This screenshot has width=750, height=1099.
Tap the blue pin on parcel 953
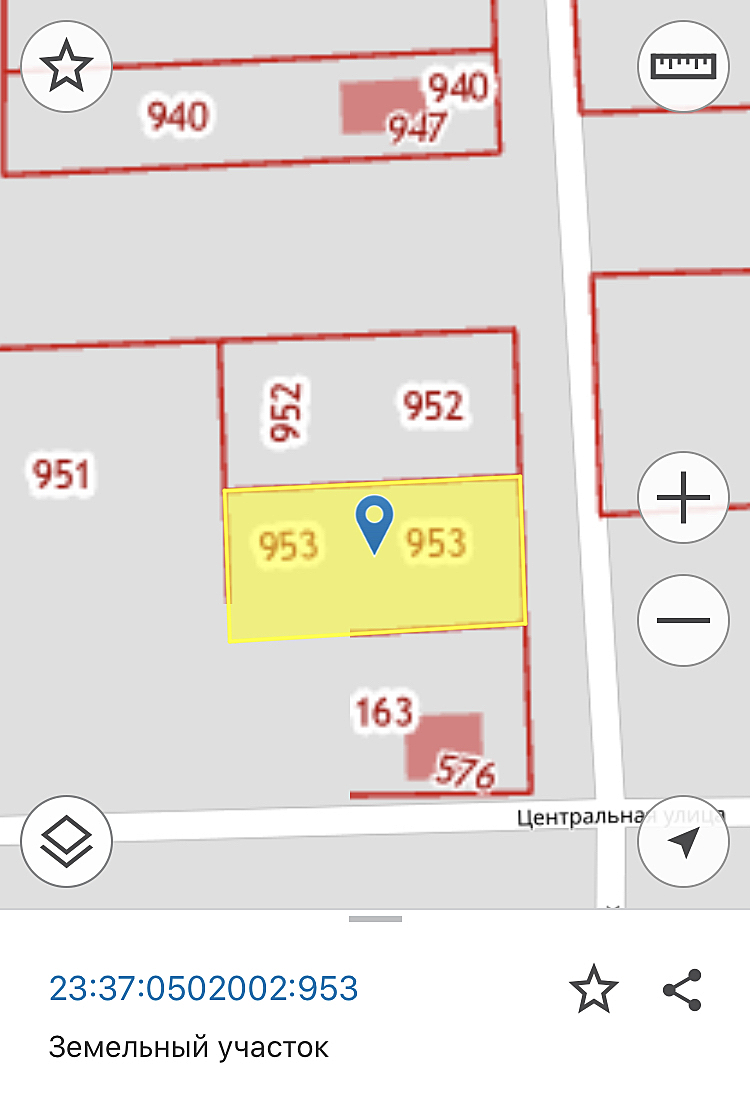point(375,522)
